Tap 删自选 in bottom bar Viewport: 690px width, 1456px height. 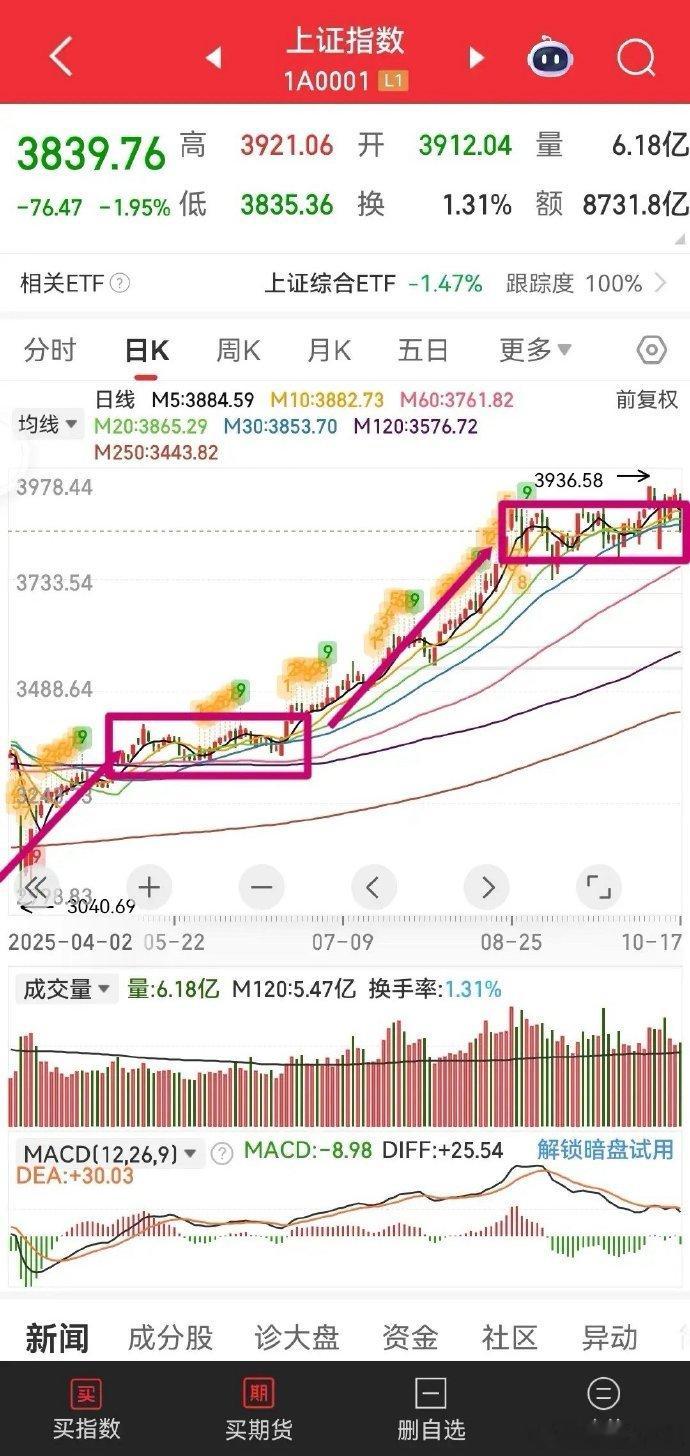click(x=431, y=1408)
